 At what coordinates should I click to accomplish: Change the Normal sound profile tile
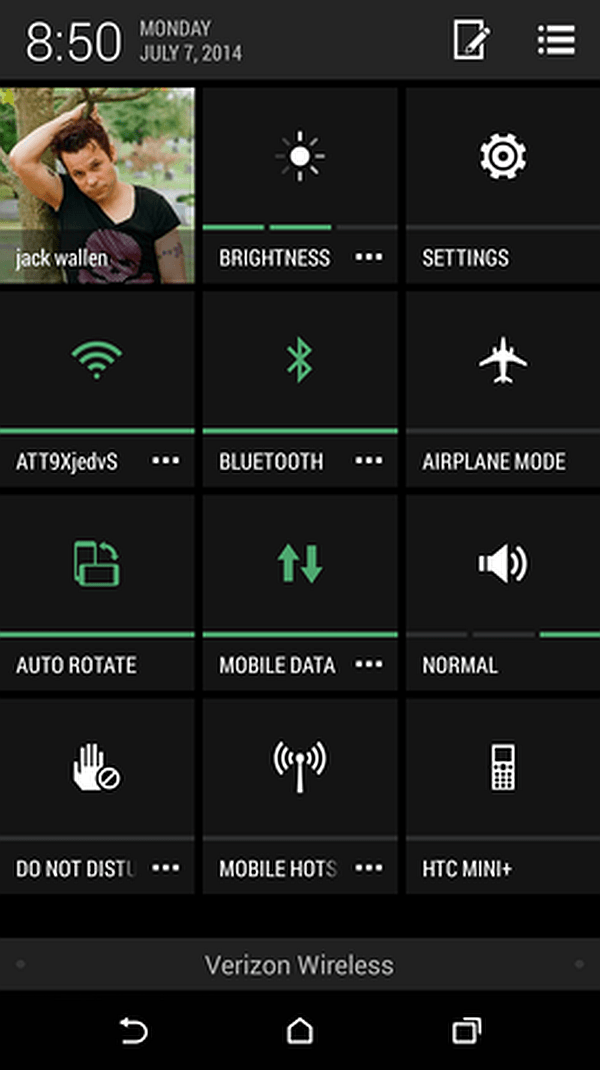[x=503, y=592]
